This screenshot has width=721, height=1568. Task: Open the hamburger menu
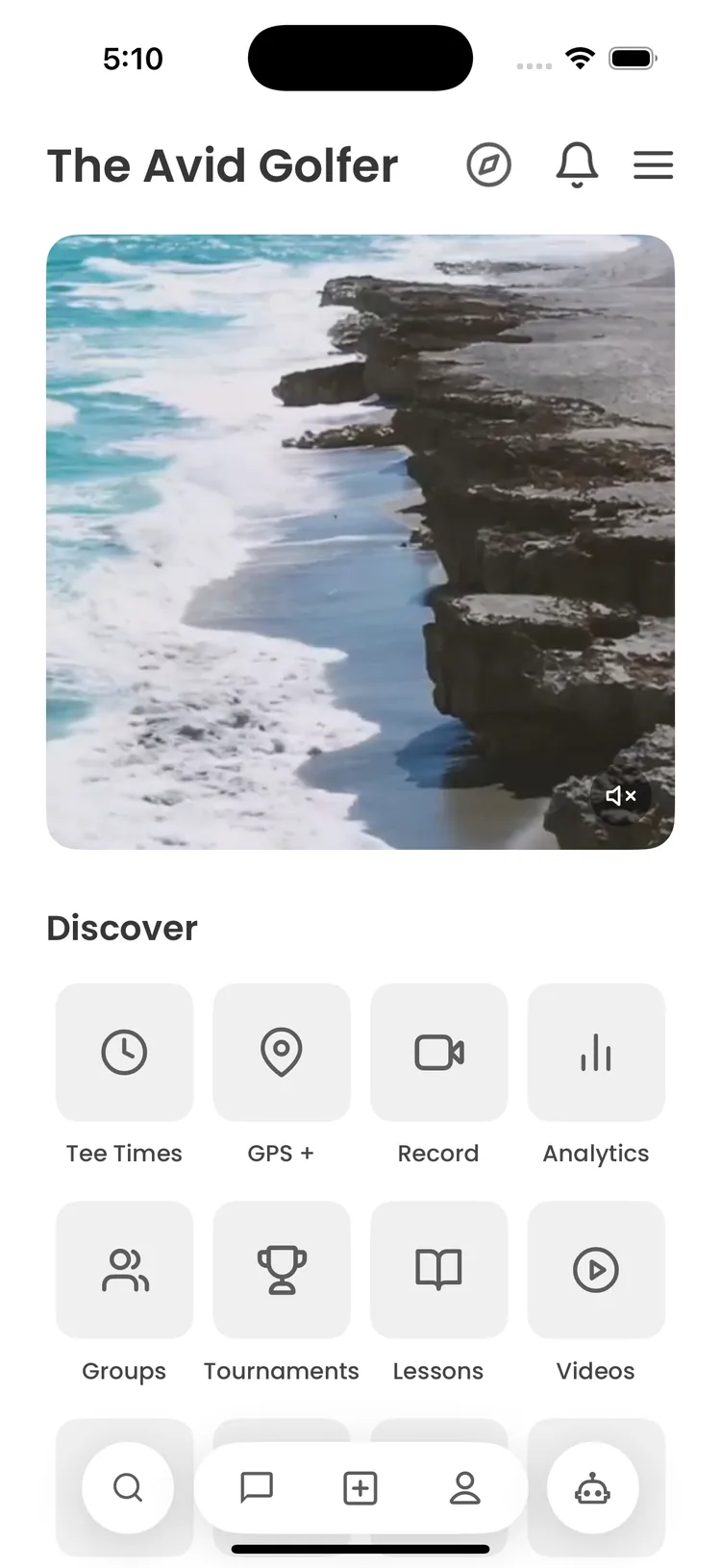653,165
